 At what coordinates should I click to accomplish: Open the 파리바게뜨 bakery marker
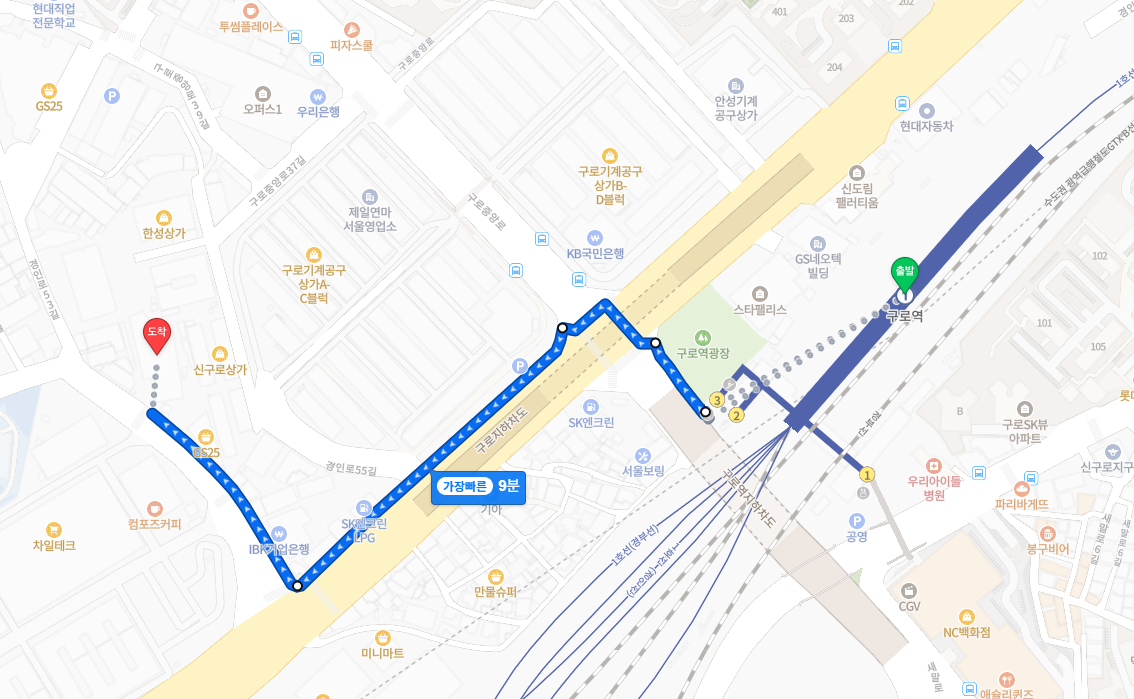1022,488
